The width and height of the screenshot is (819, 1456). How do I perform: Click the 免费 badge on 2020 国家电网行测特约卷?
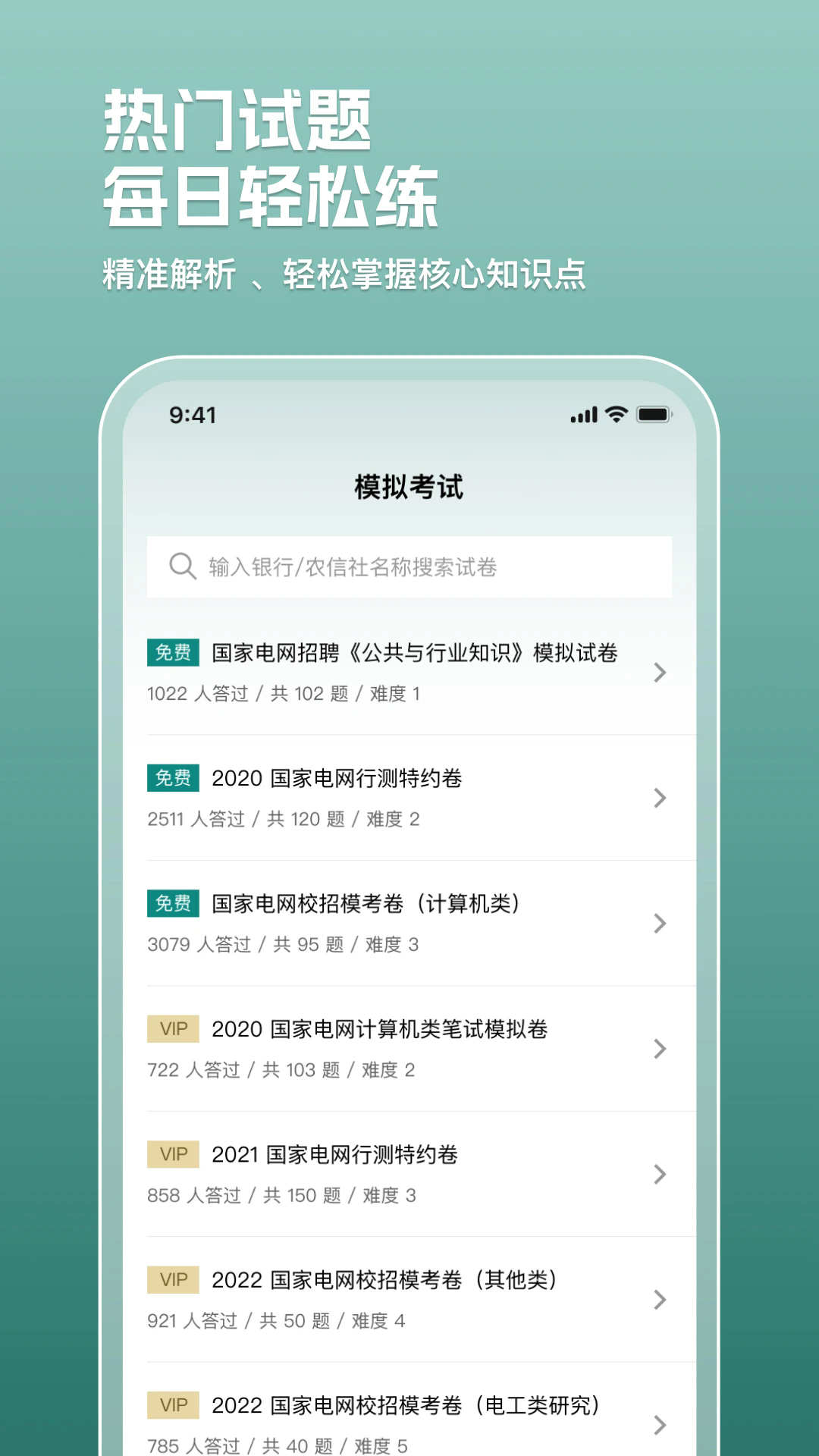pos(172,778)
